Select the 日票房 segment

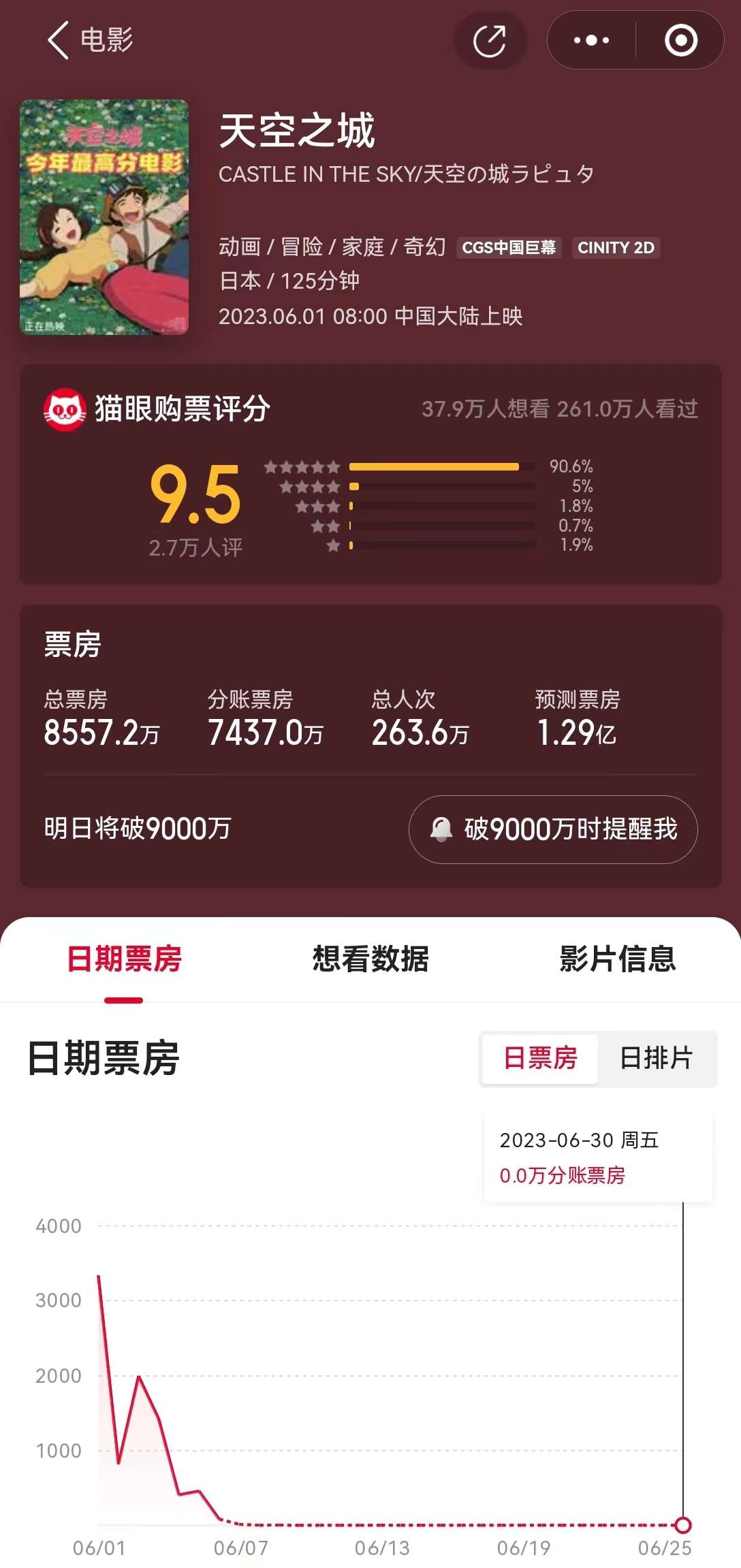coord(540,1059)
